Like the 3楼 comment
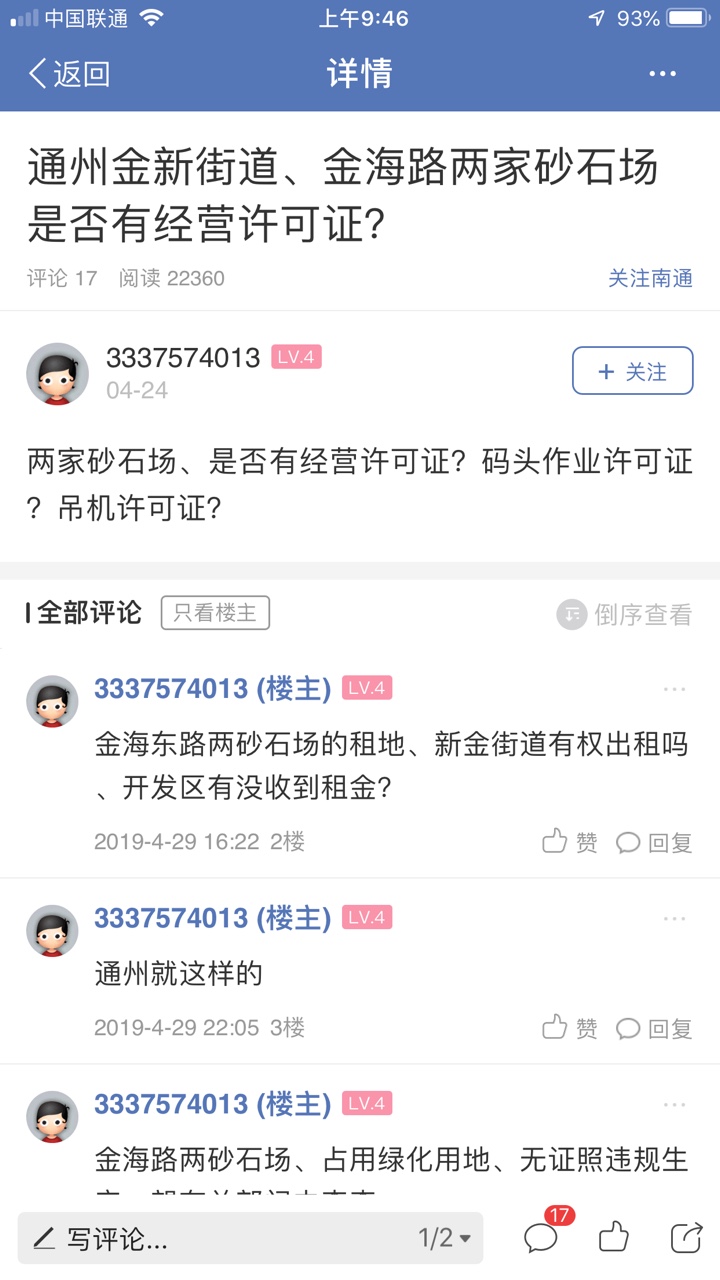This screenshot has height=1280, width=720. (570, 1027)
